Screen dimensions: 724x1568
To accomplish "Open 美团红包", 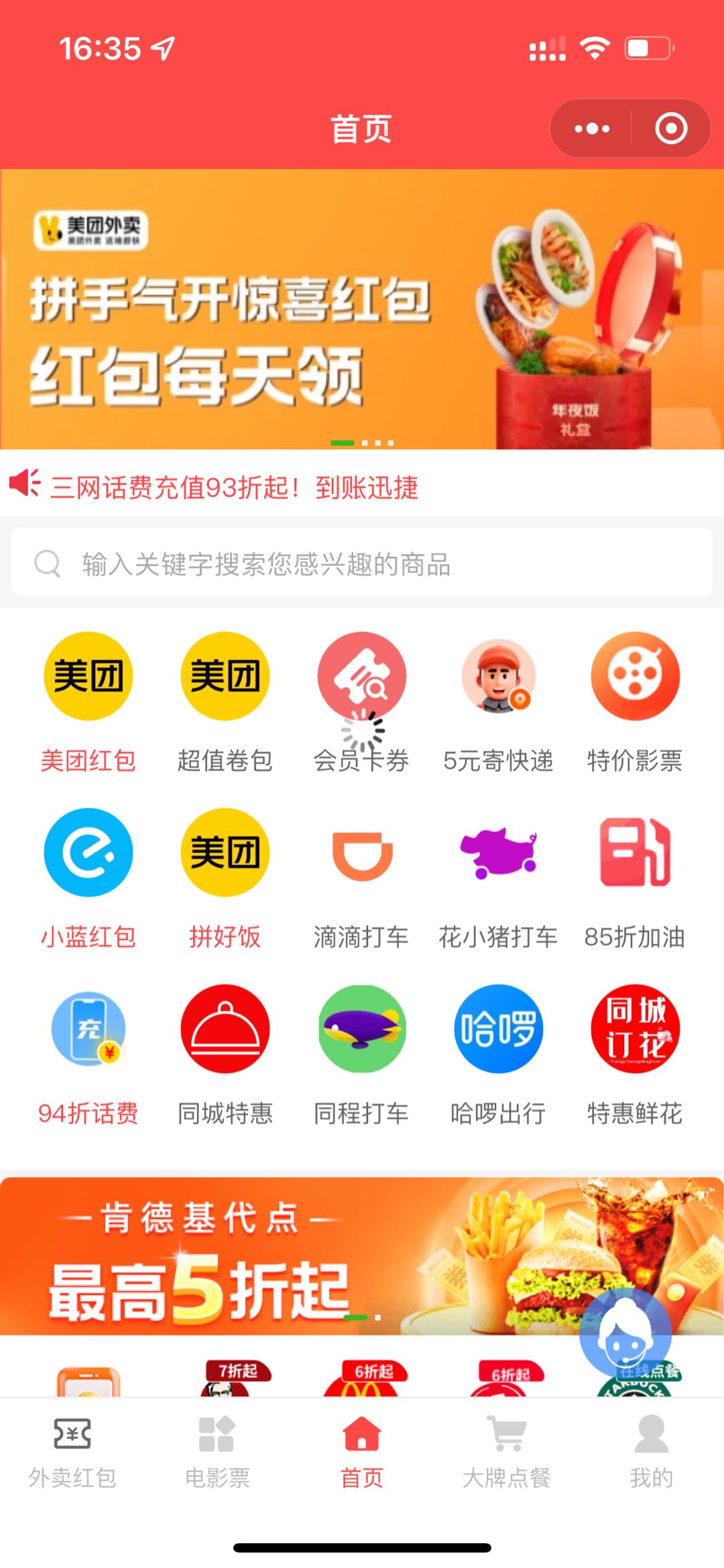I will pyautogui.click(x=88, y=701).
